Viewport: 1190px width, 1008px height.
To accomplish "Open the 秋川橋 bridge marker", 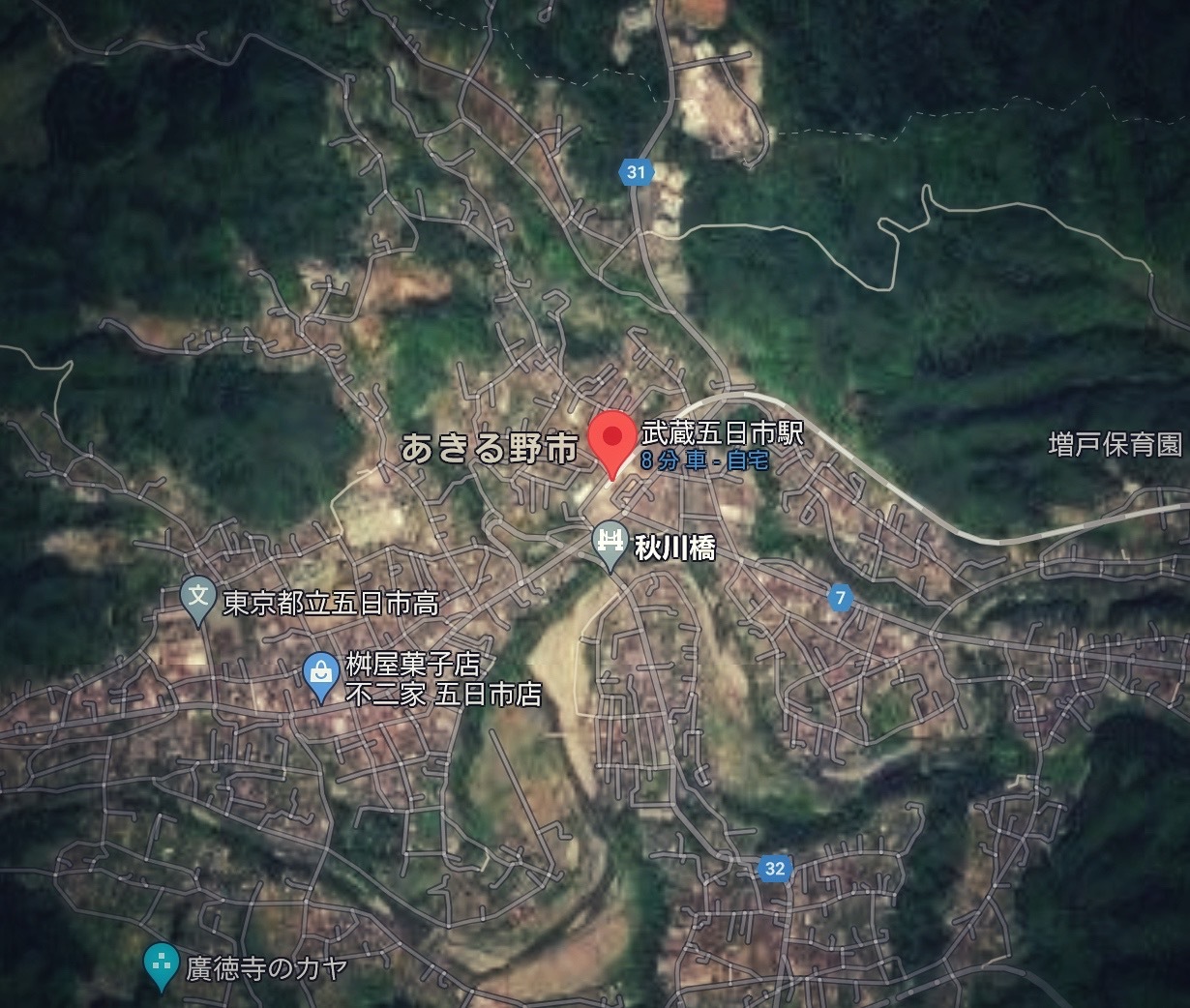I will (x=610, y=543).
